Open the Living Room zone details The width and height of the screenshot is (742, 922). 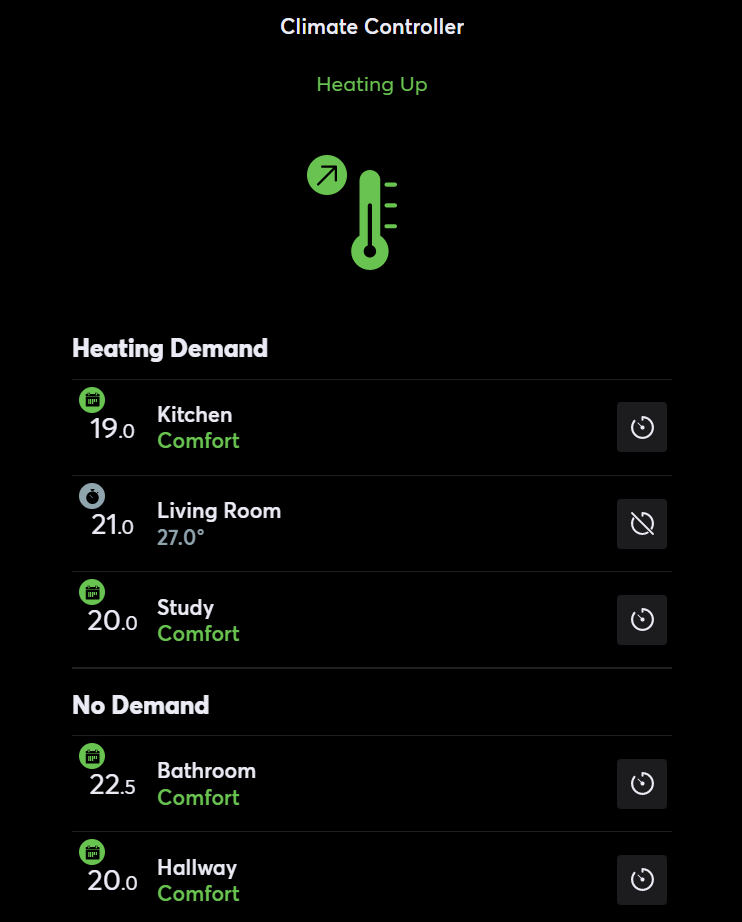[218, 523]
